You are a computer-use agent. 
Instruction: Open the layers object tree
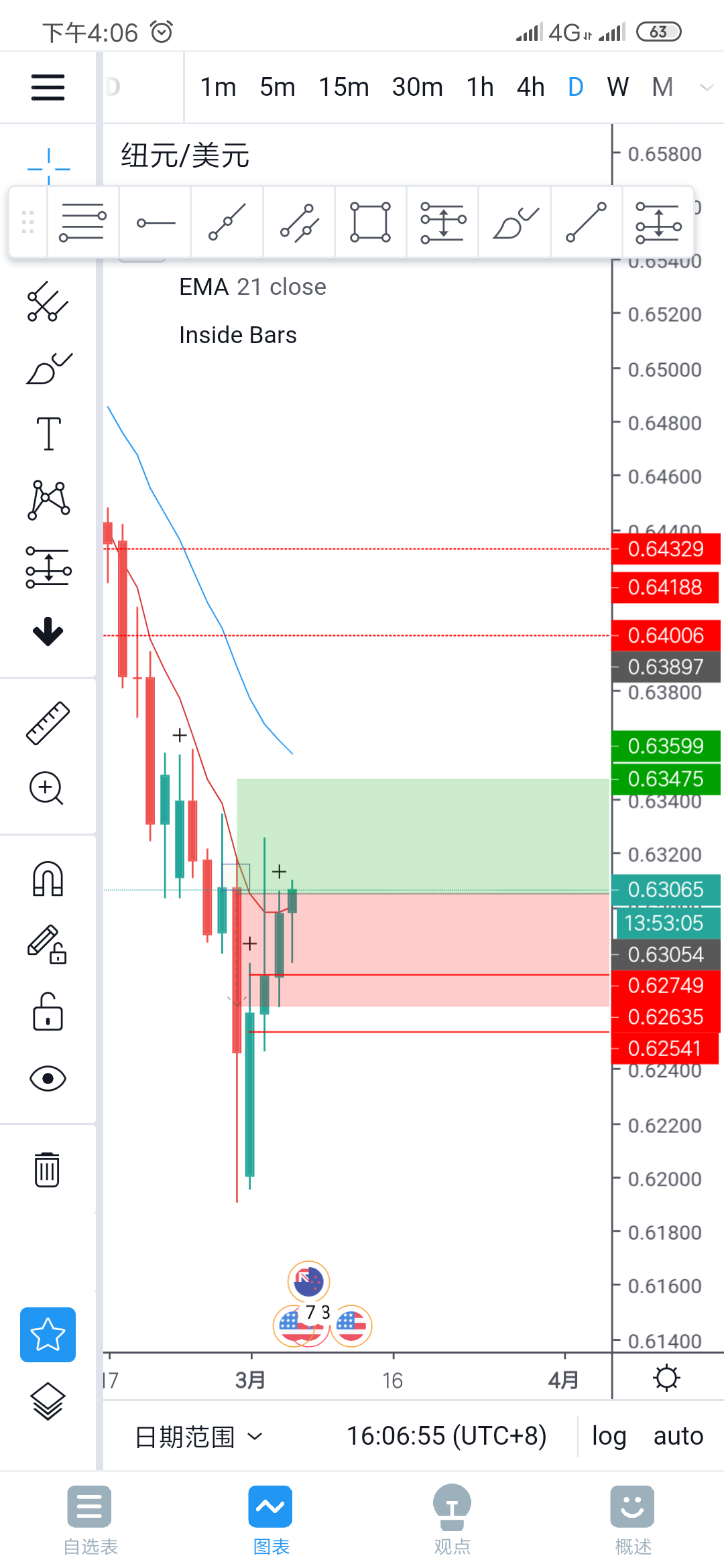48,1402
